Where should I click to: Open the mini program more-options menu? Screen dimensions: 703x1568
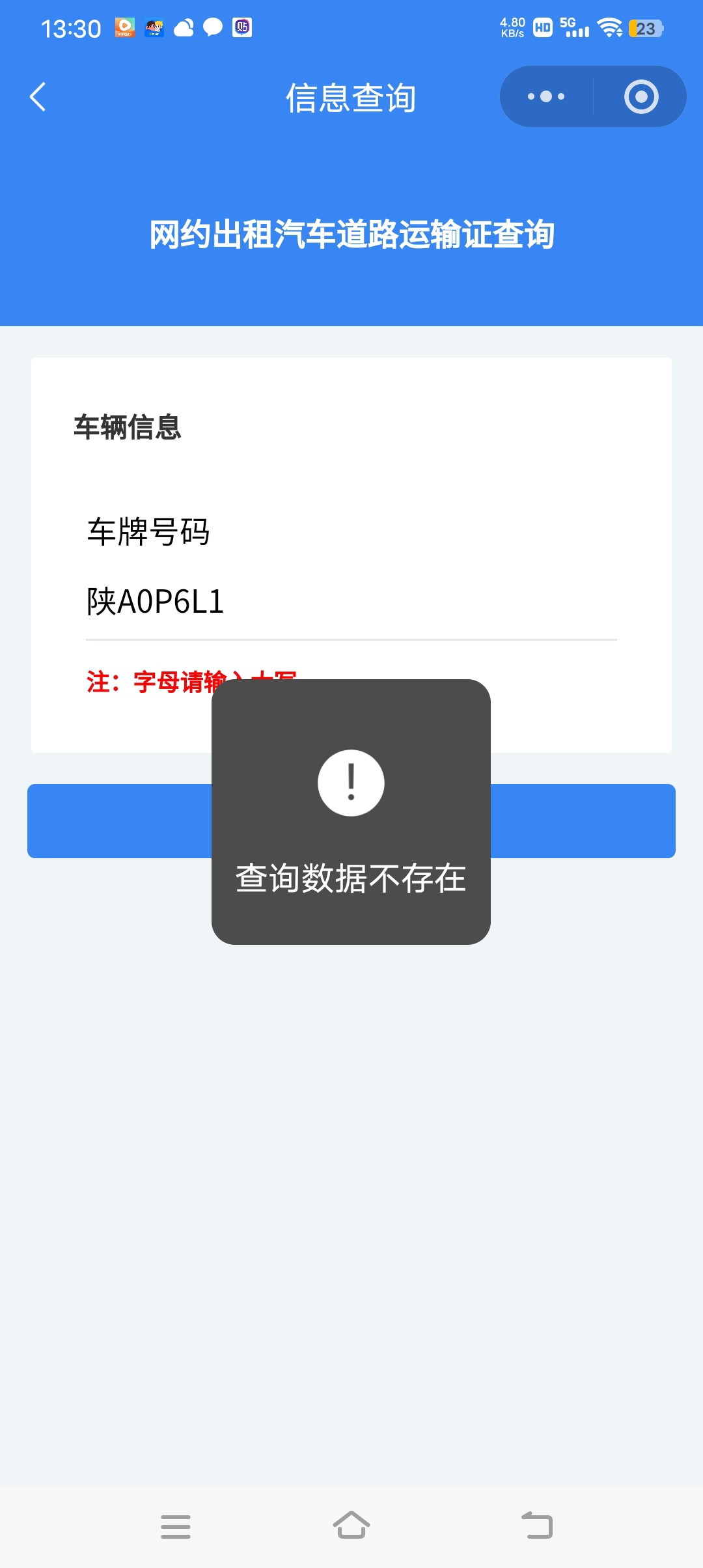(x=546, y=97)
